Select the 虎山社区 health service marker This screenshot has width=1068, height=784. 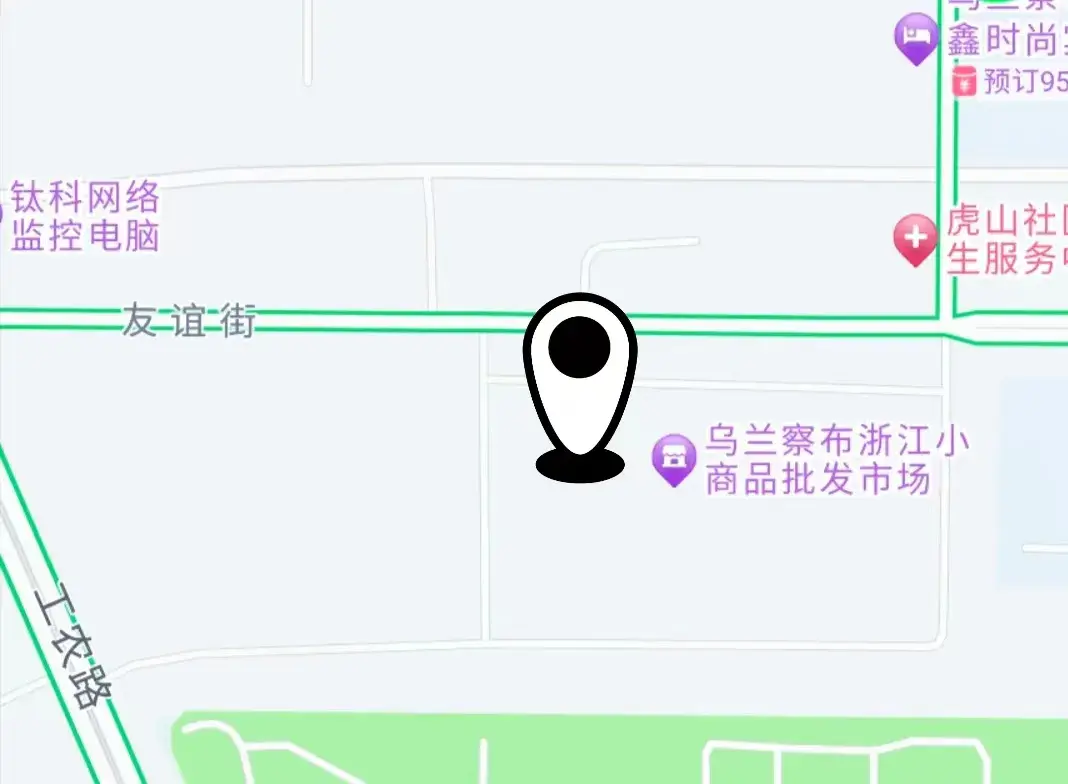915,240
